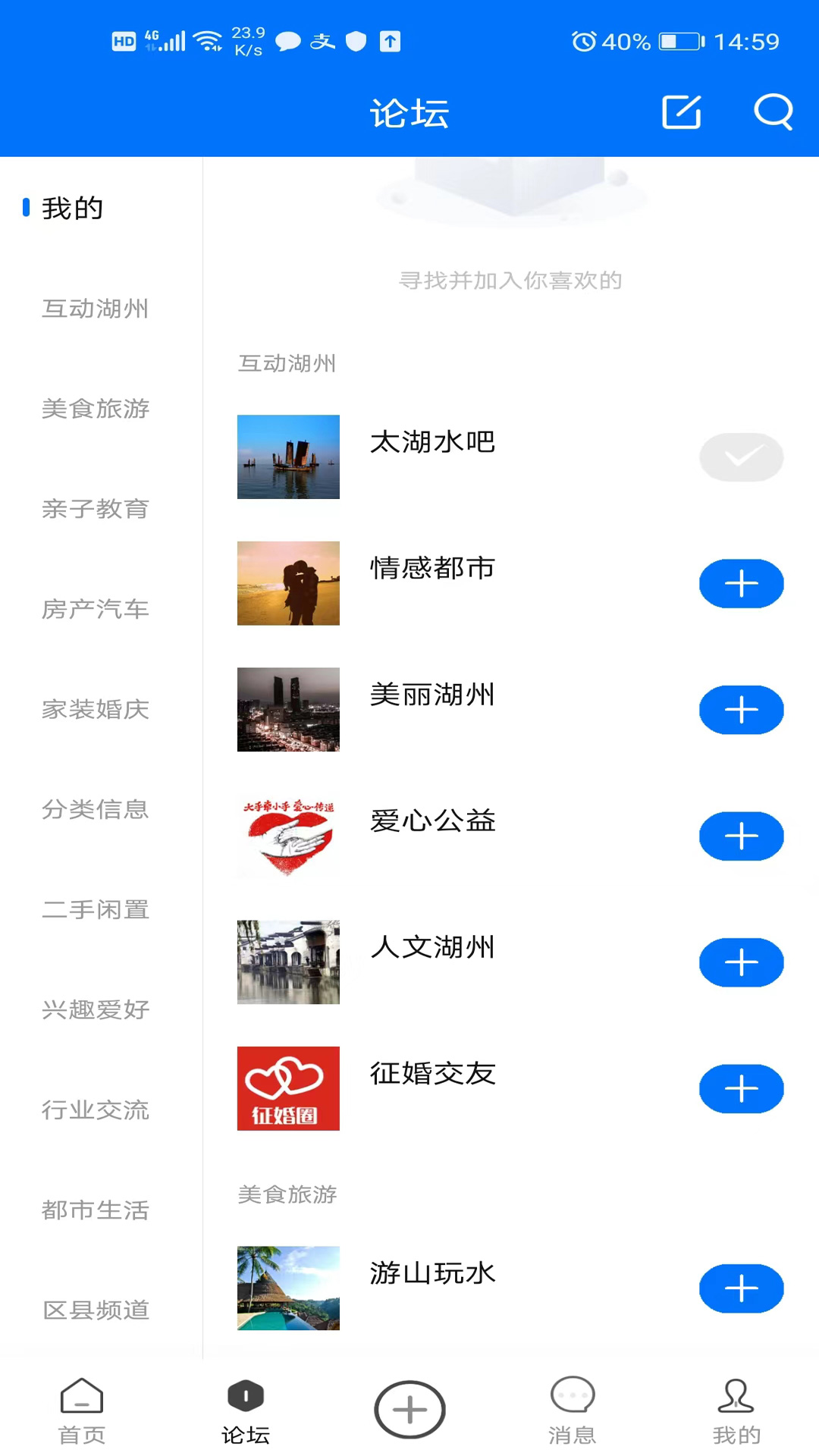Image resolution: width=819 pixels, height=1456 pixels.
Task: Open the new post composer icon
Action: pyautogui.click(x=680, y=112)
